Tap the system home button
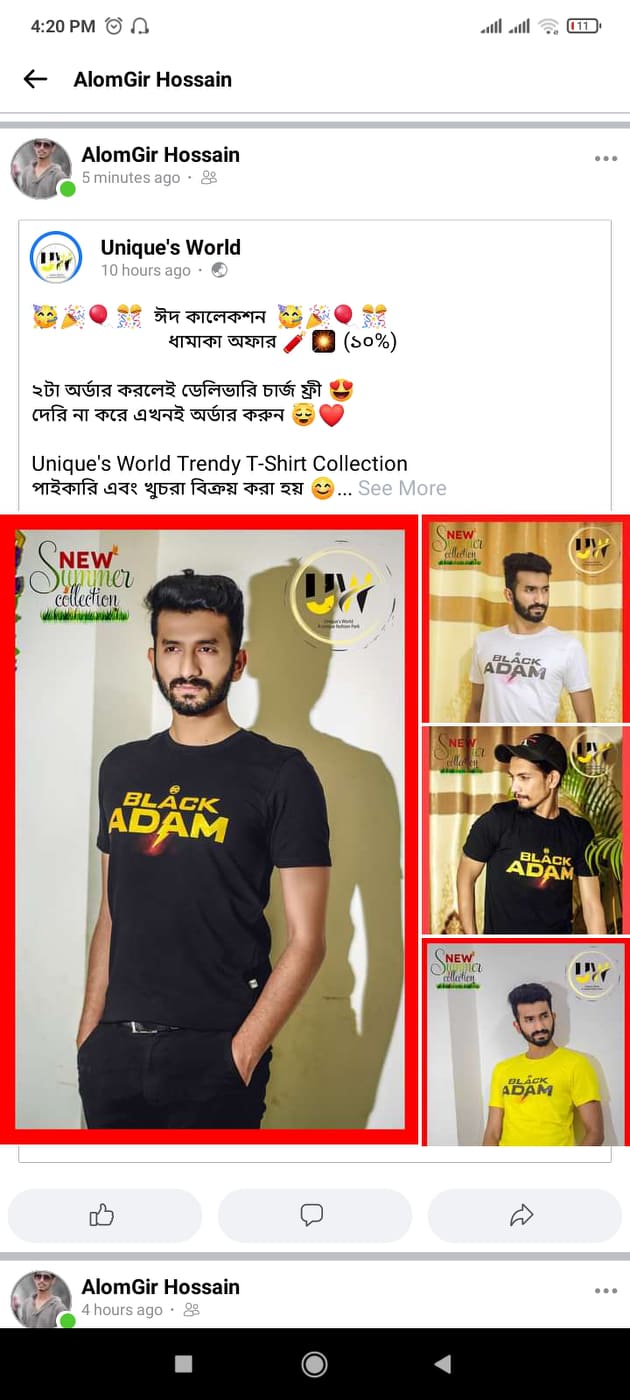This screenshot has height=1400, width=630. [314, 1364]
